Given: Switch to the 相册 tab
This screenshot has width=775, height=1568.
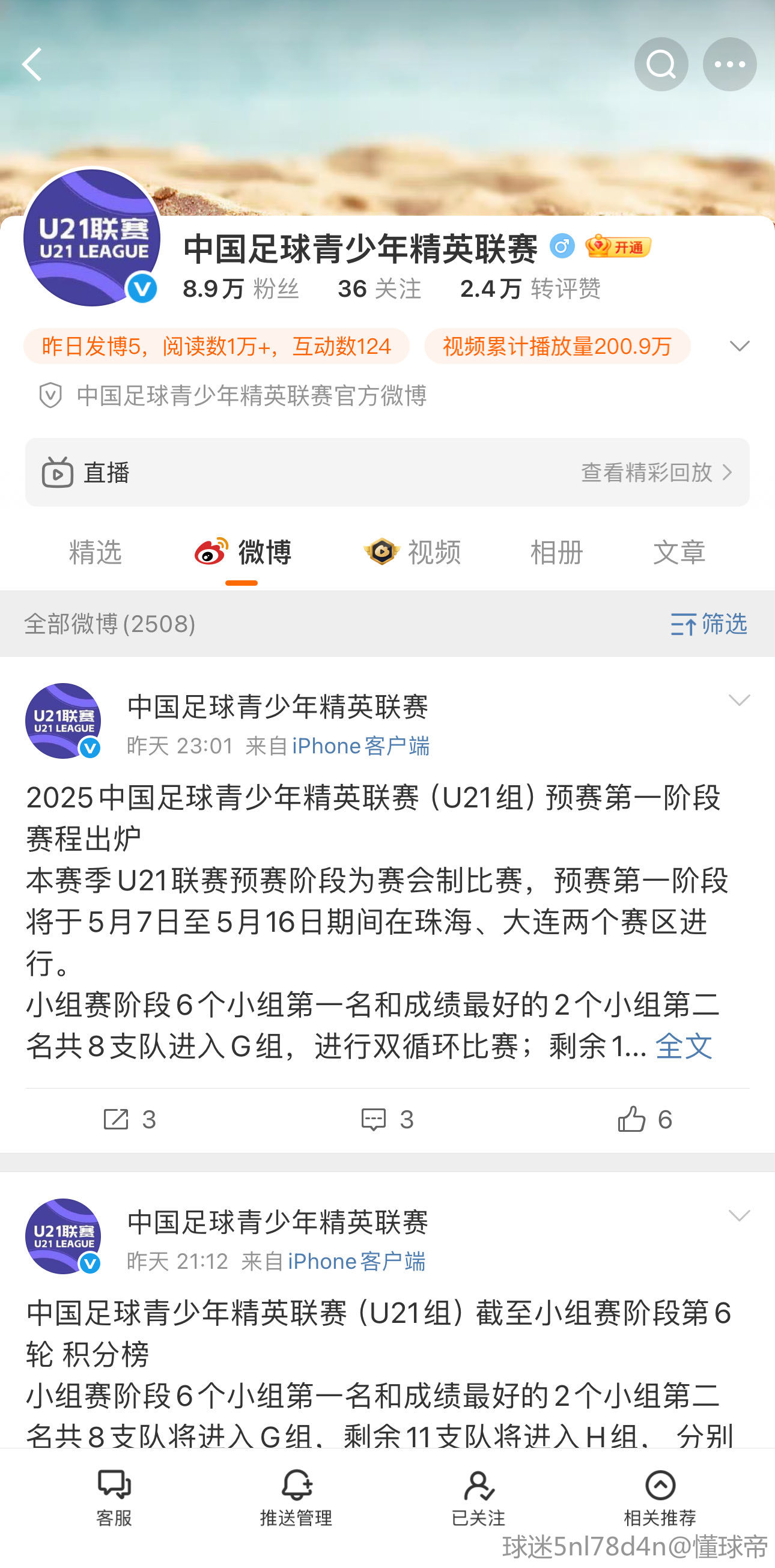Looking at the screenshot, I should pos(556,552).
